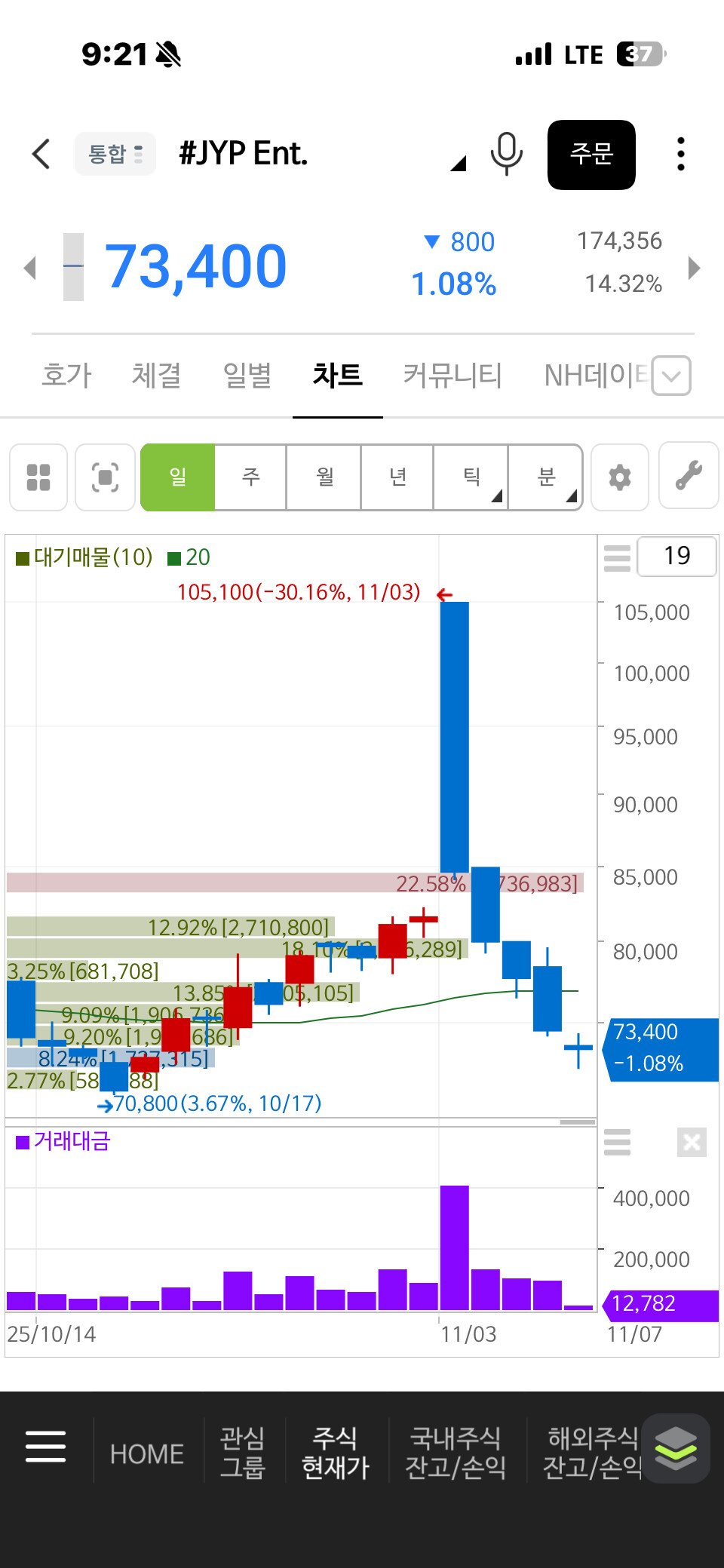724x1568 pixels.
Task: Open the chart tools wrench
Action: [x=688, y=477]
